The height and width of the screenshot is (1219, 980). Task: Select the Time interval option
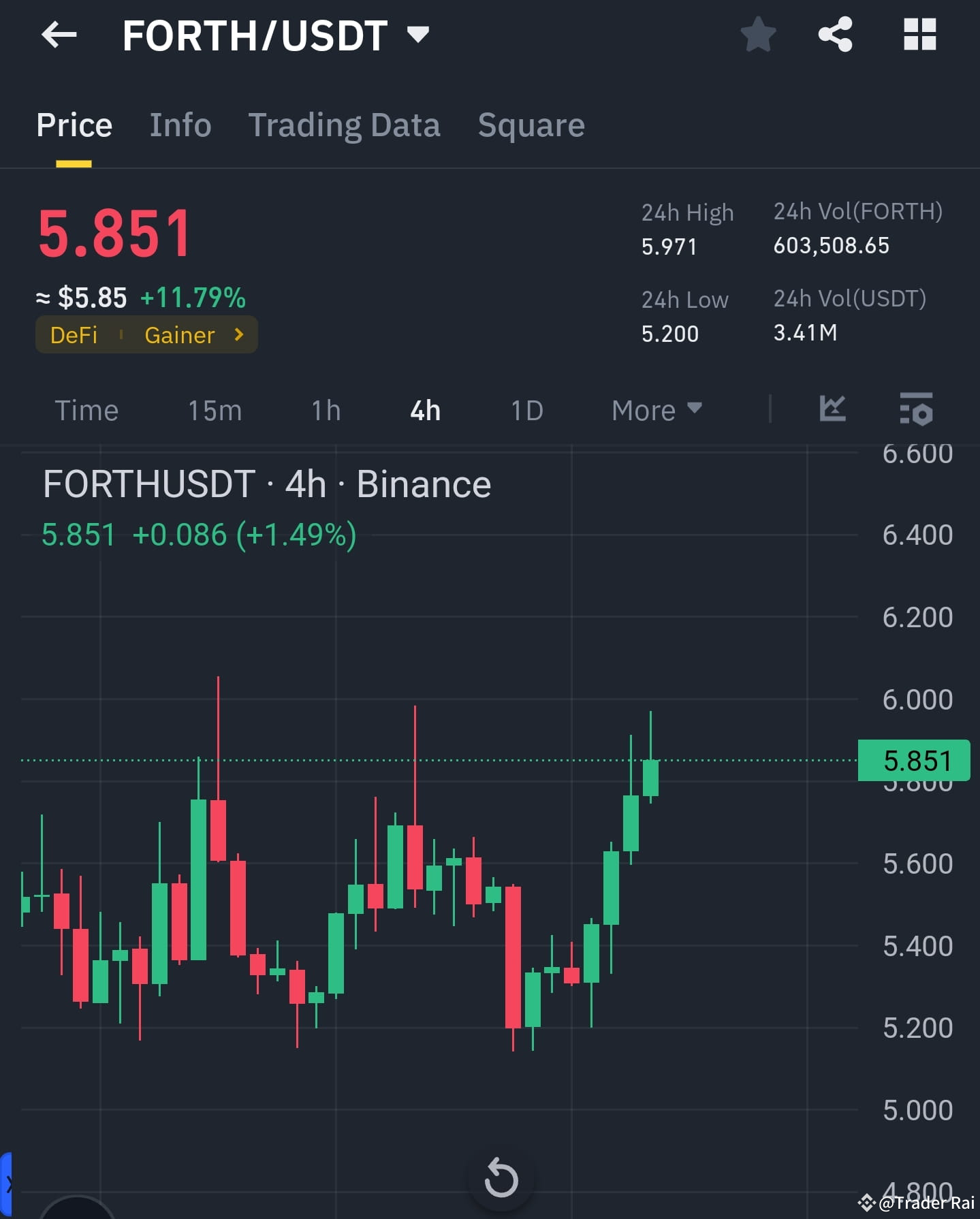click(x=86, y=409)
